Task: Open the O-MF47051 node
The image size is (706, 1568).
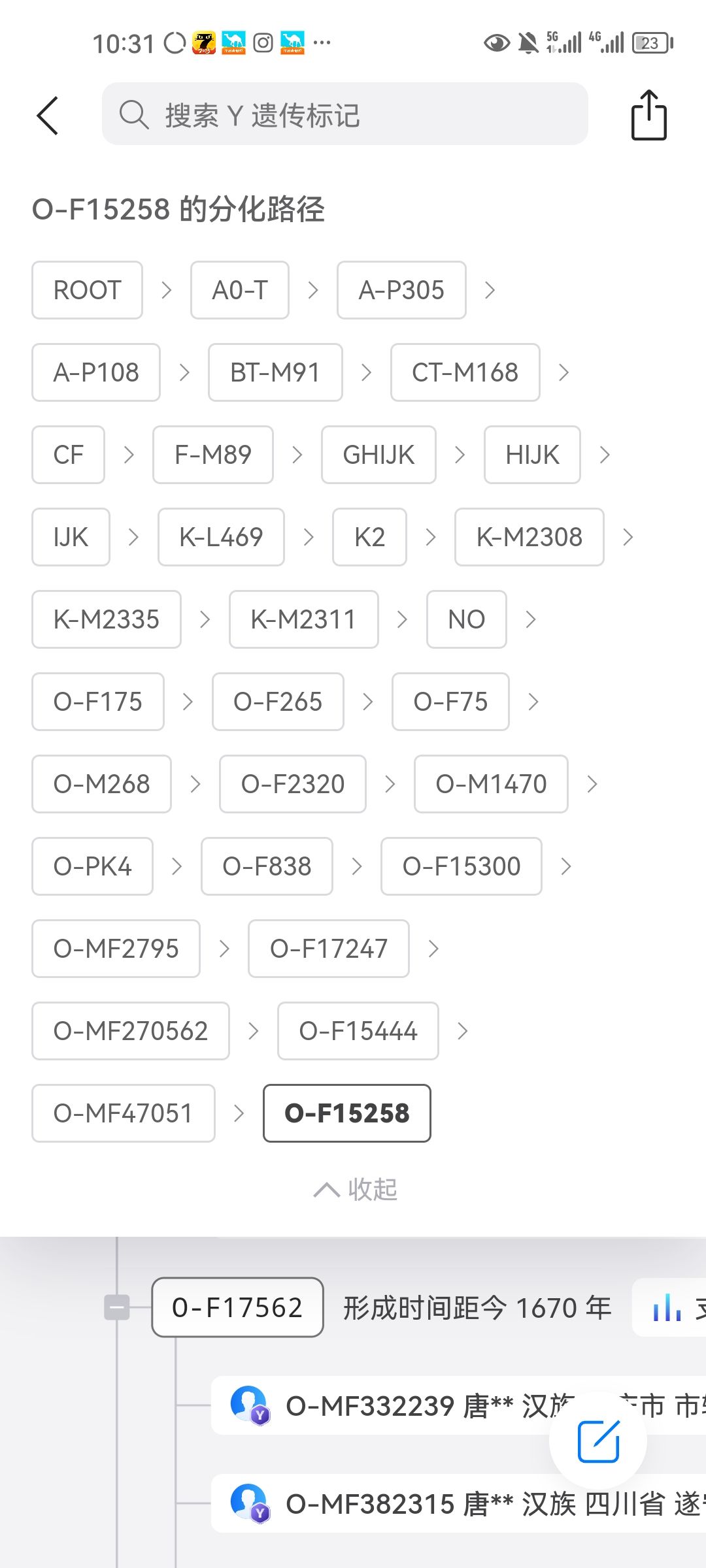Action: (124, 1113)
